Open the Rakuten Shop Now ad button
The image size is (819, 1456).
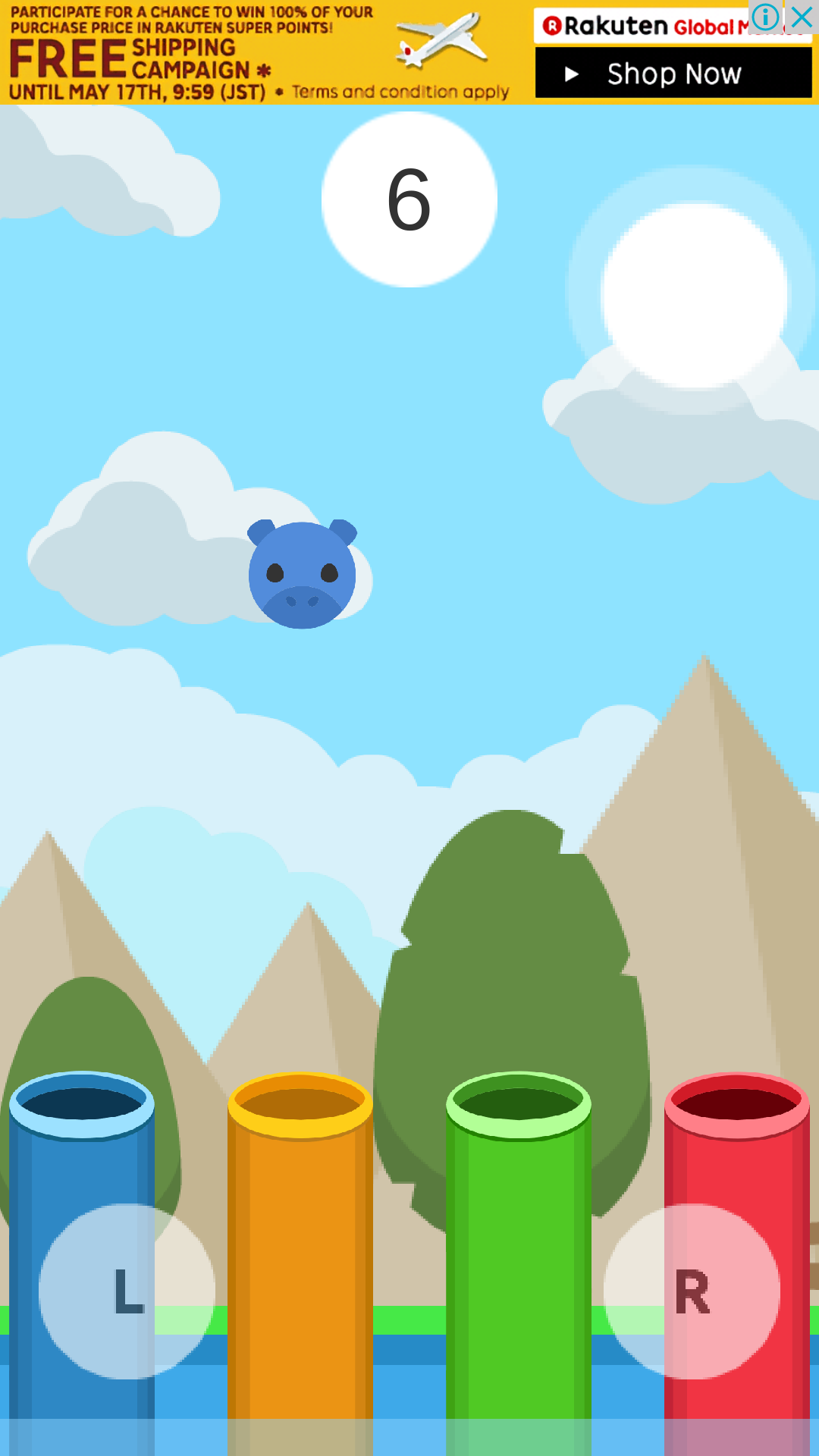click(673, 74)
